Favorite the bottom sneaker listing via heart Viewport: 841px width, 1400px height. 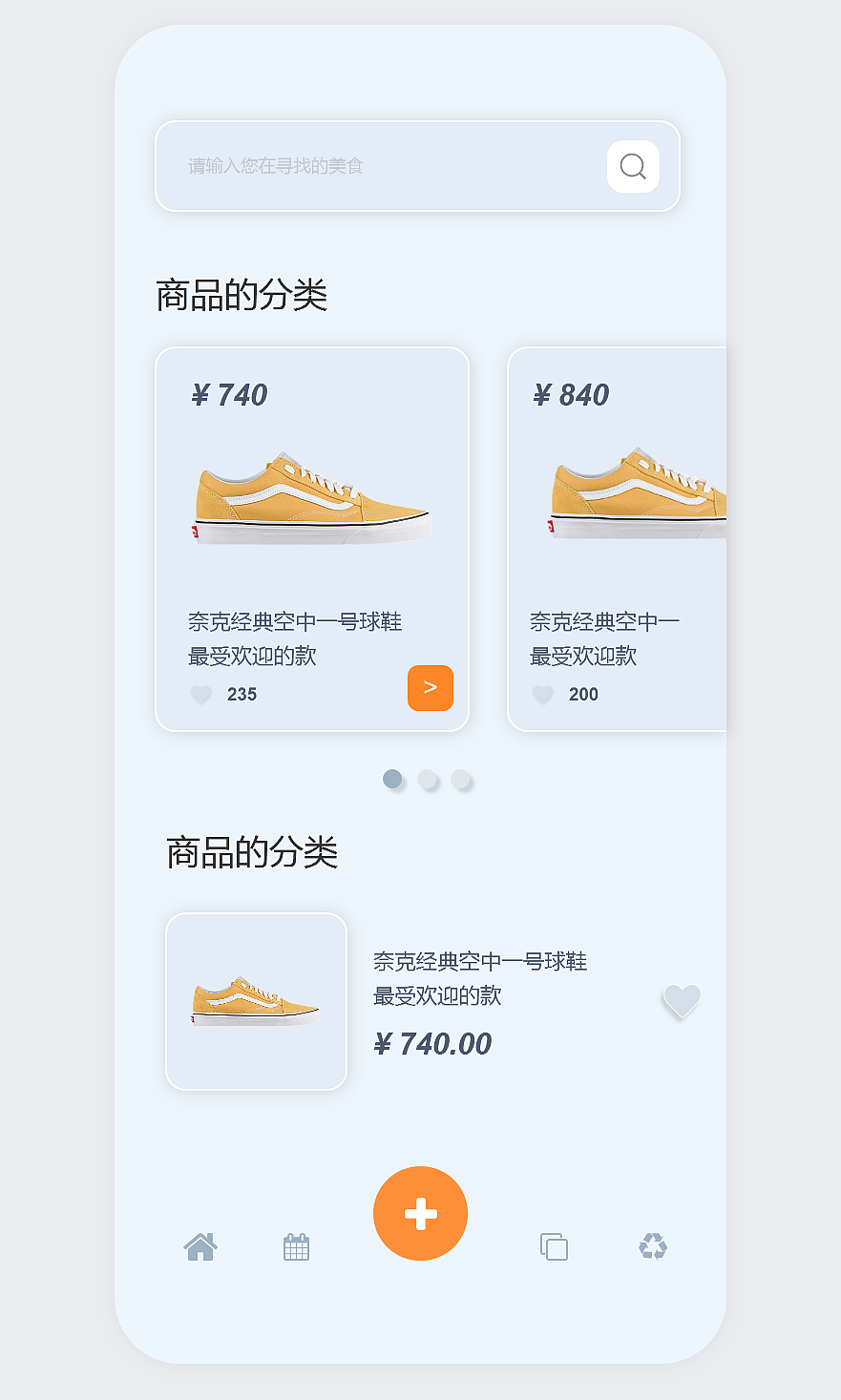(680, 1002)
